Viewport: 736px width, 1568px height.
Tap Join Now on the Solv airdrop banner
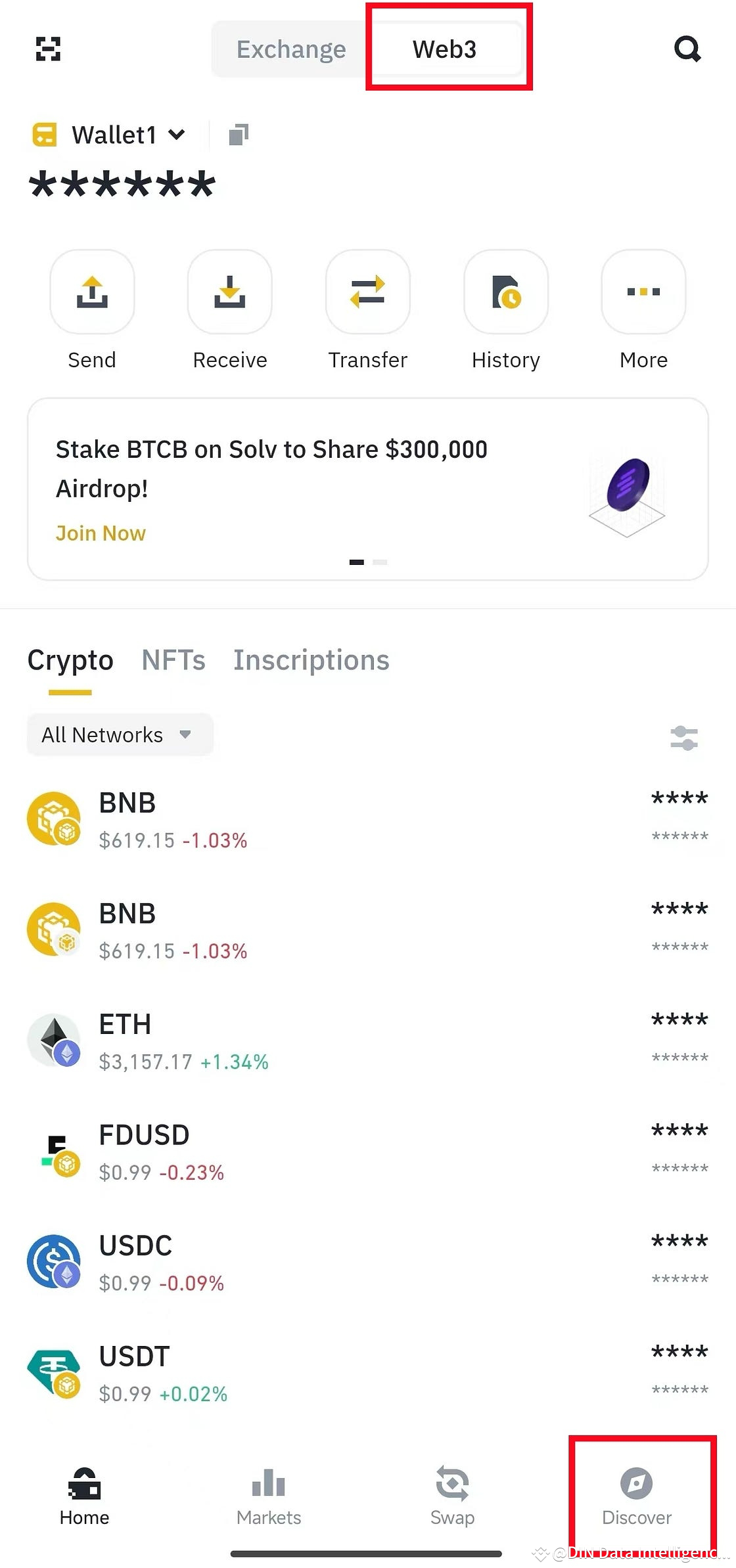click(101, 533)
